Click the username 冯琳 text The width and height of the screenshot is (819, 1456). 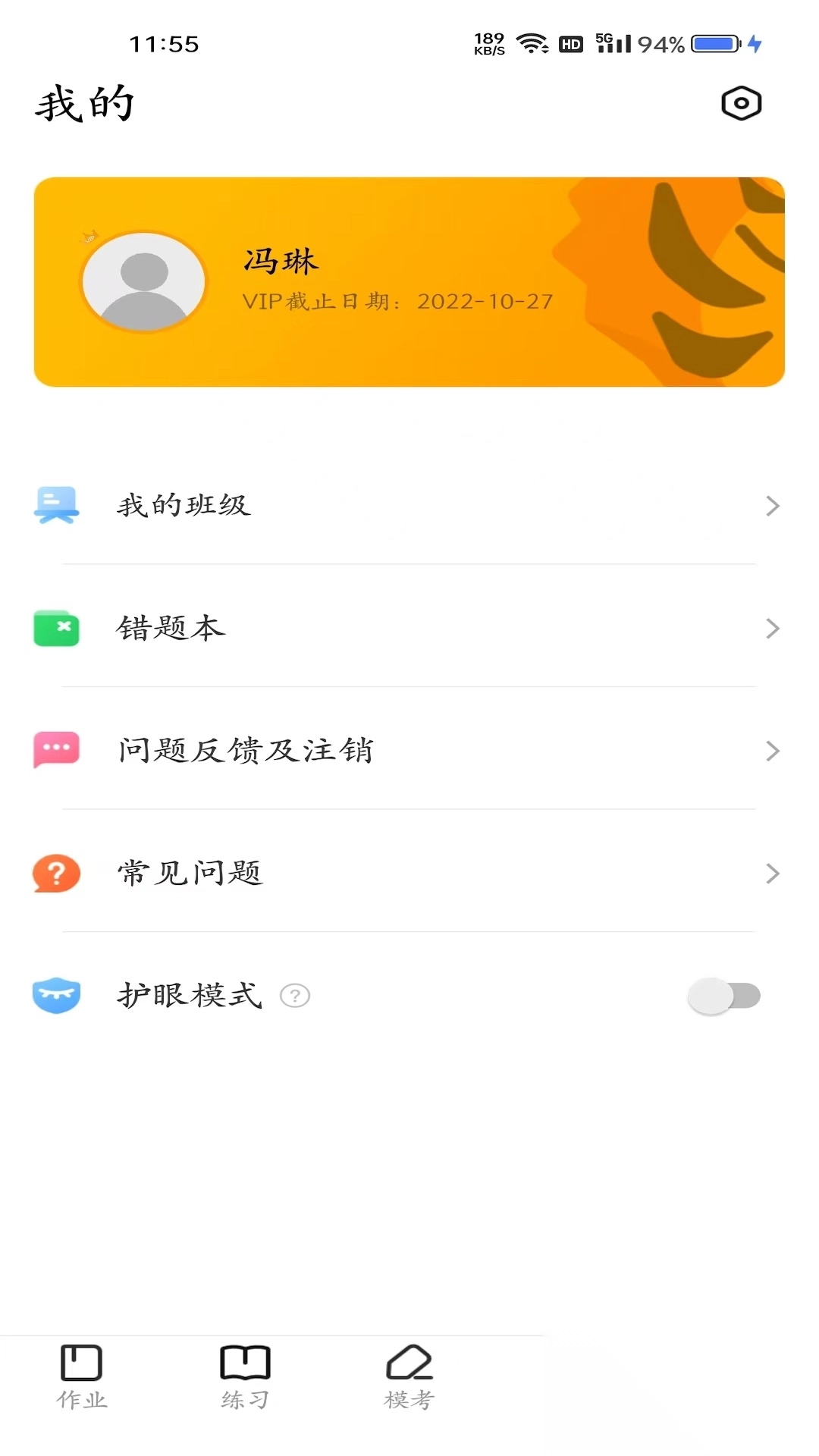pyautogui.click(x=281, y=262)
